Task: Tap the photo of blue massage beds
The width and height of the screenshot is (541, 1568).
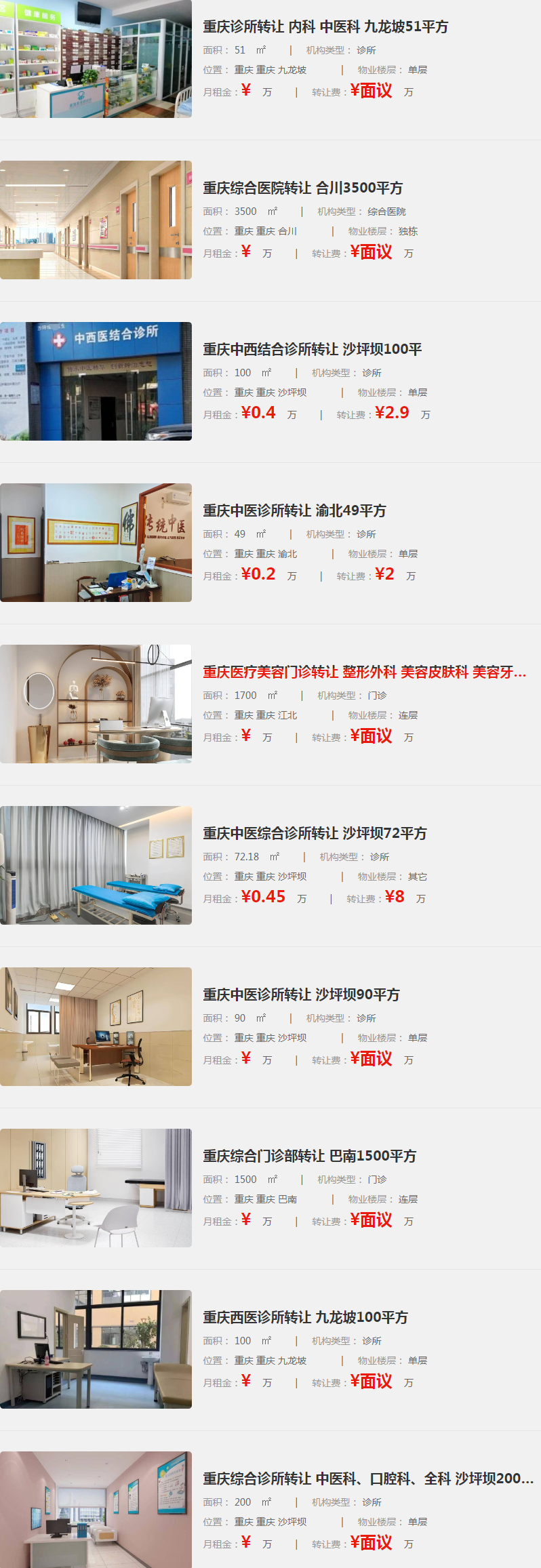Action: [x=96, y=866]
